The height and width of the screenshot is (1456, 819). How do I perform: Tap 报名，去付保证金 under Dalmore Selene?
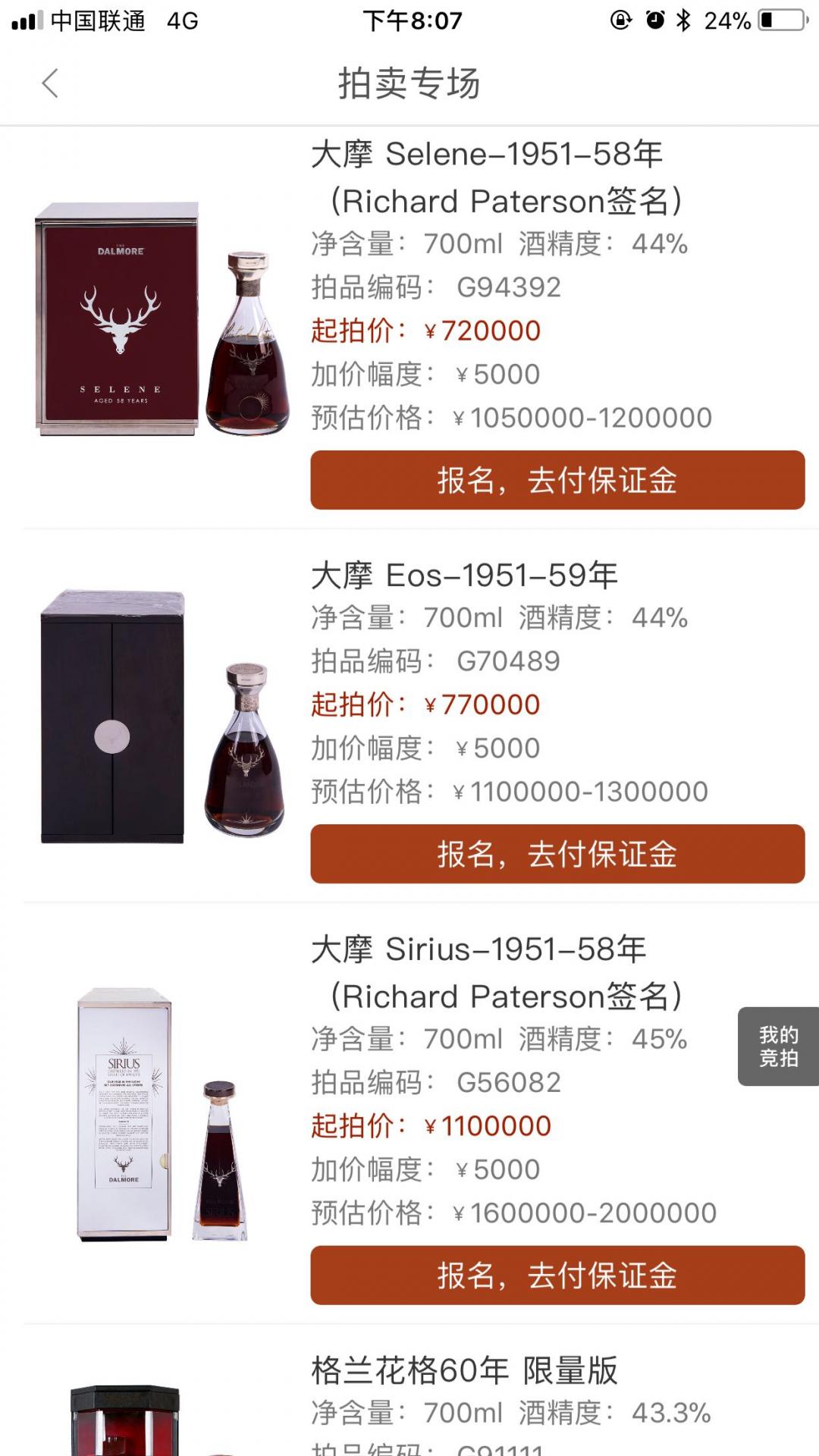click(x=558, y=480)
